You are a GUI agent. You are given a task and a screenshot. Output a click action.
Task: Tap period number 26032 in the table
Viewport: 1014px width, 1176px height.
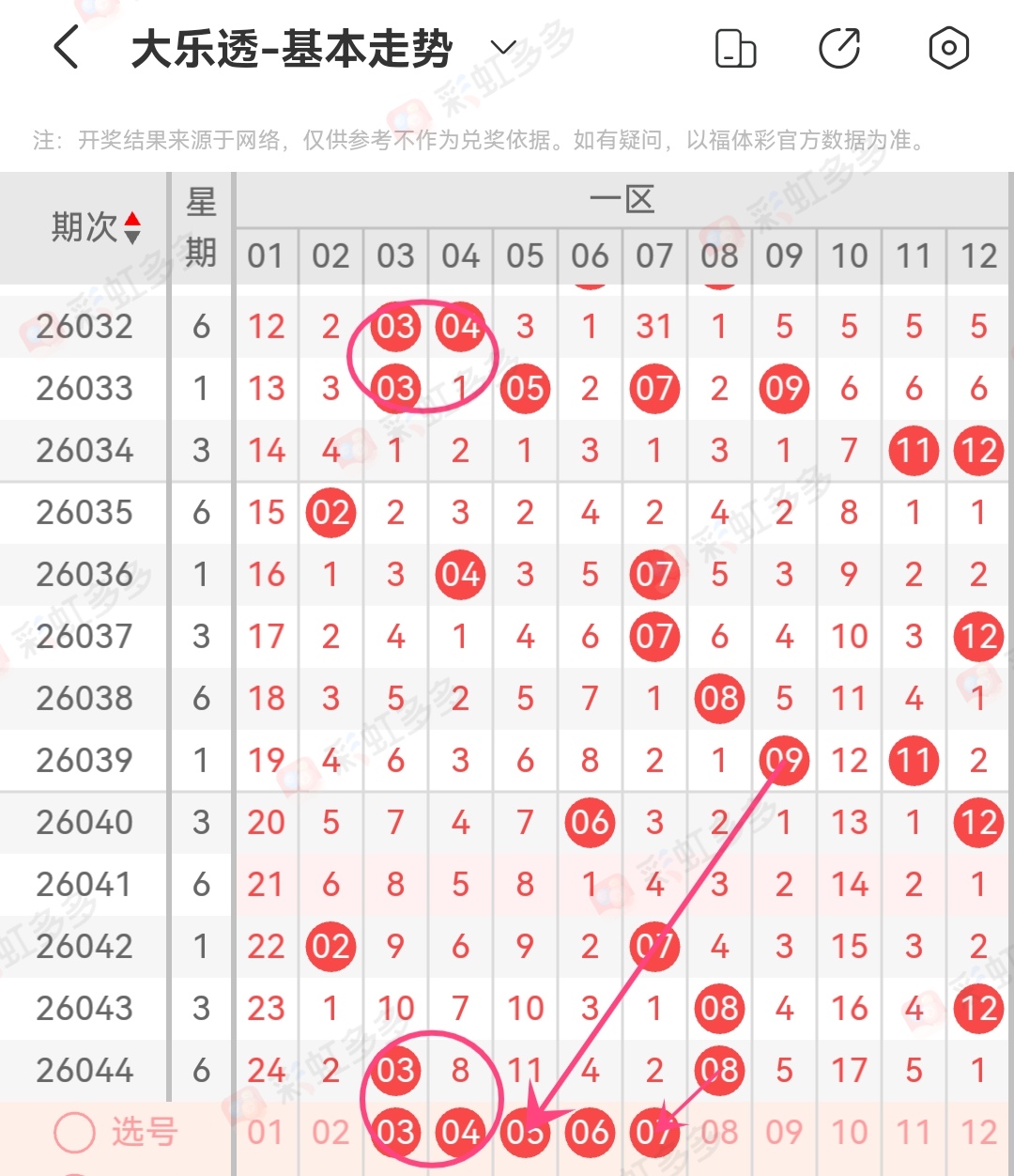84,327
